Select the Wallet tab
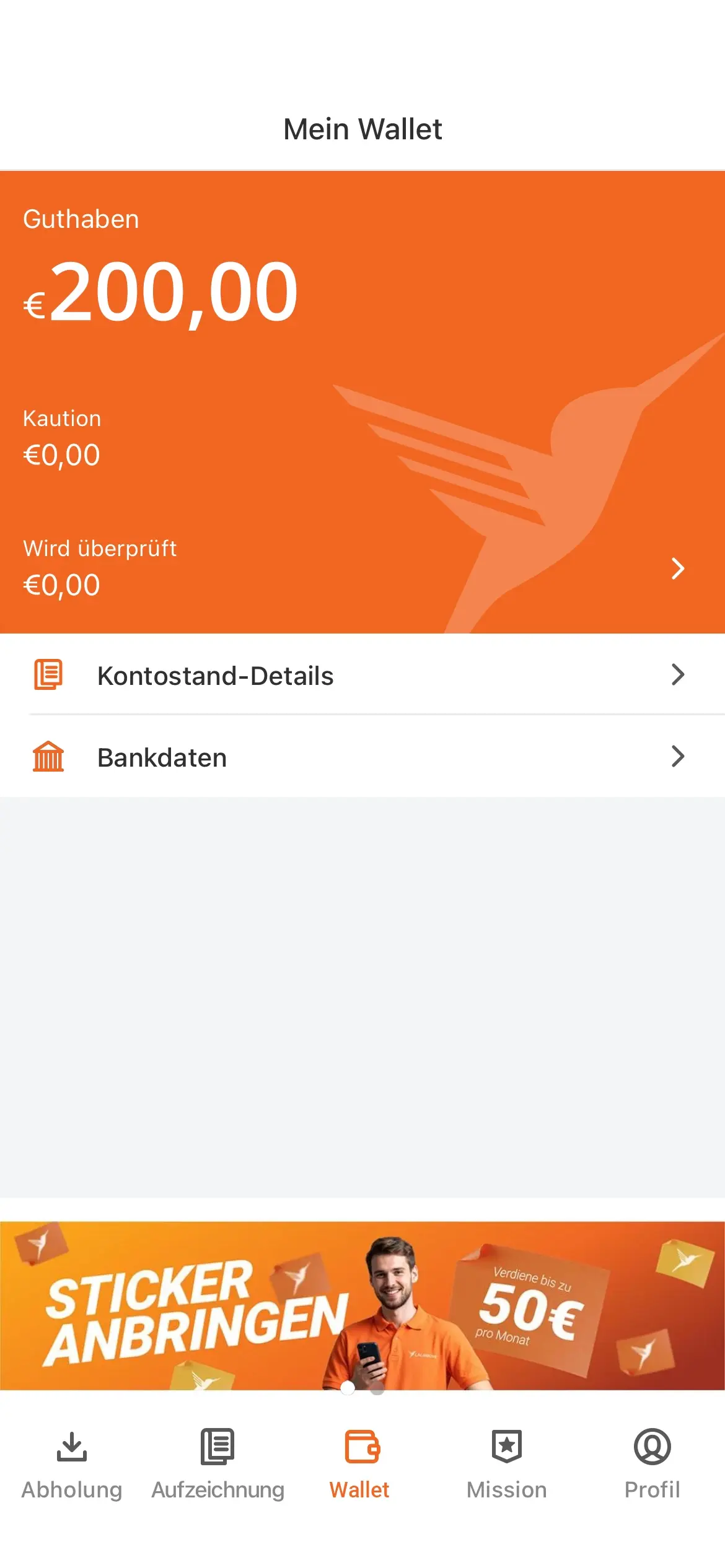Screen dimensions: 725x1568 click(x=360, y=1464)
